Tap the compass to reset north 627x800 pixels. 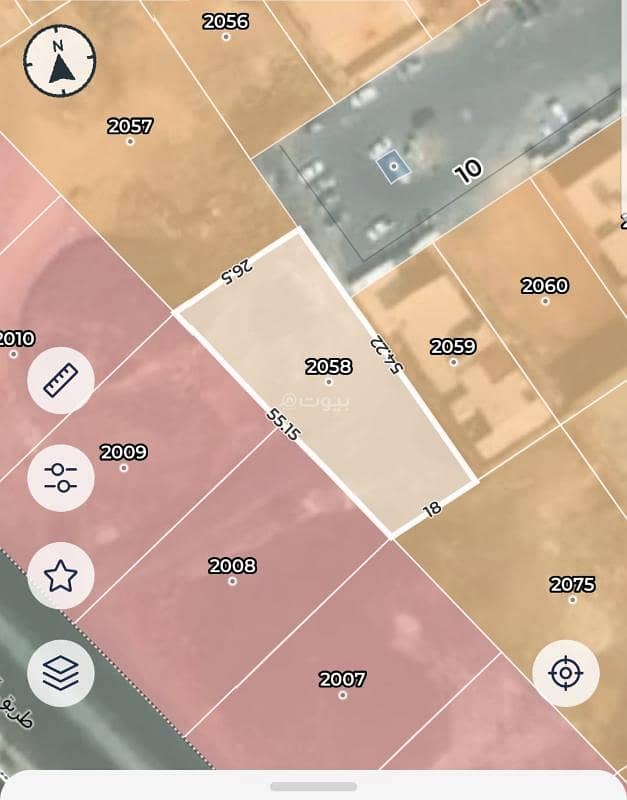pos(59,61)
